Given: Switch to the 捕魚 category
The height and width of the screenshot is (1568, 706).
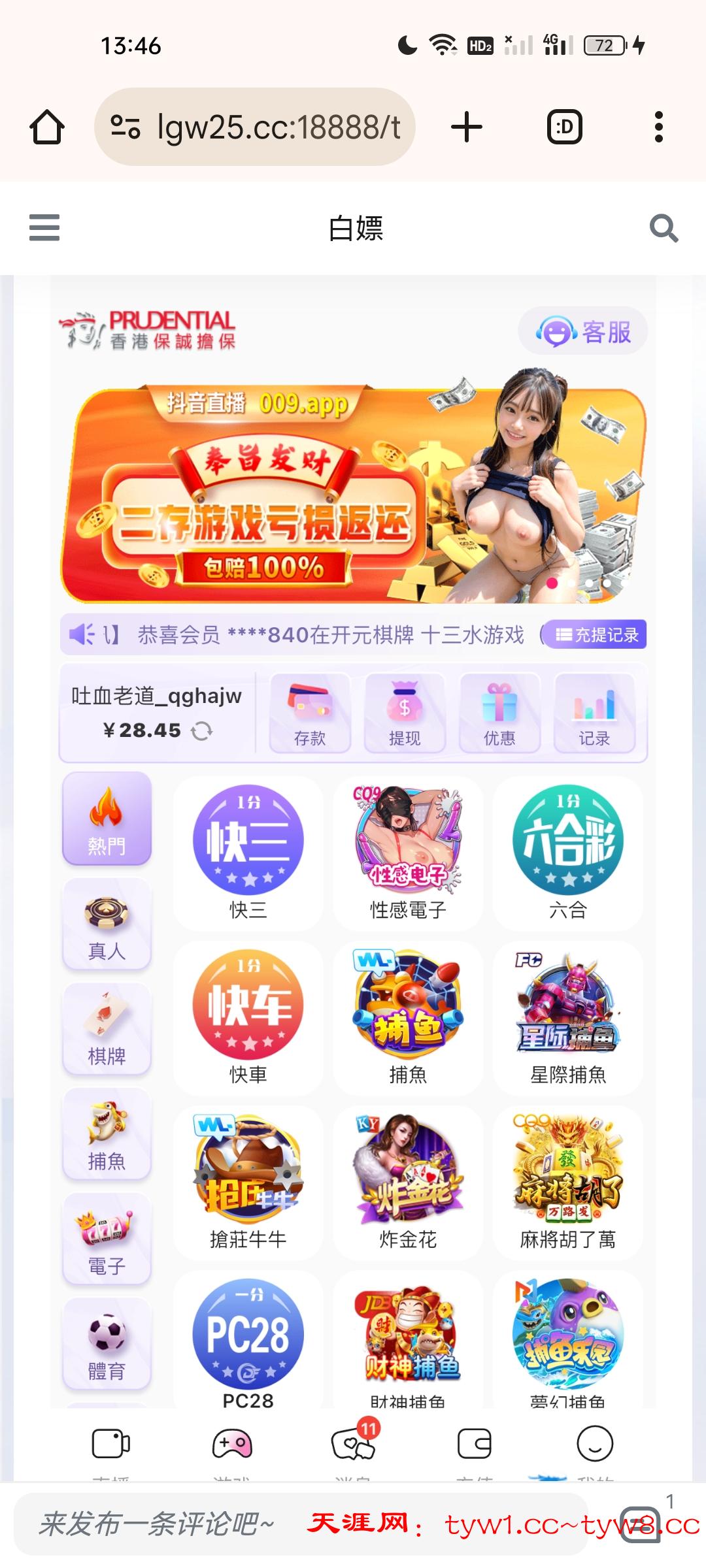Looking at the screenshot, I should (x=107, y=1134).
